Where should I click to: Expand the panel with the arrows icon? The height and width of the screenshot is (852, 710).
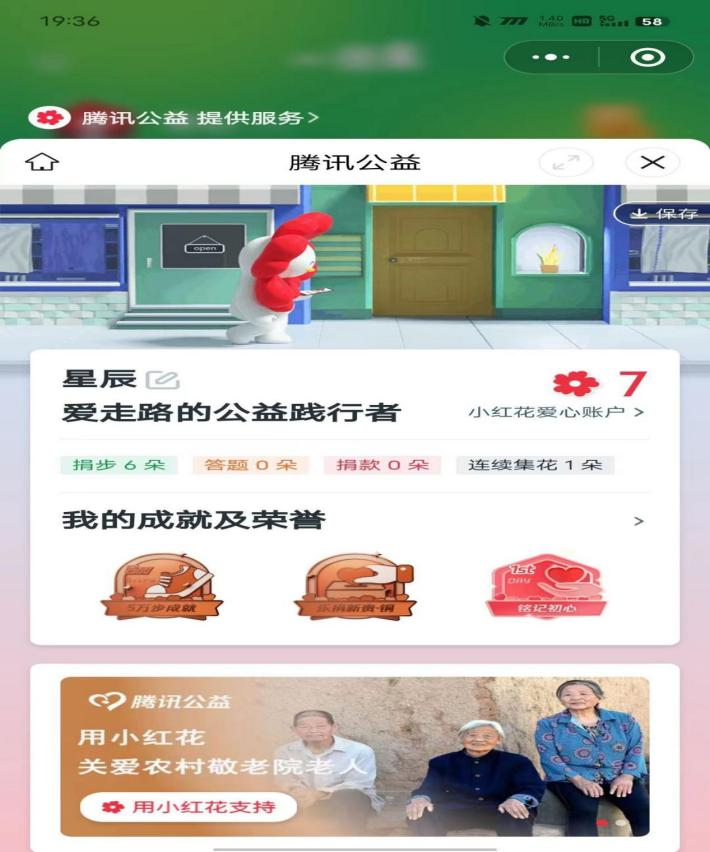click(x=565, y=162)
